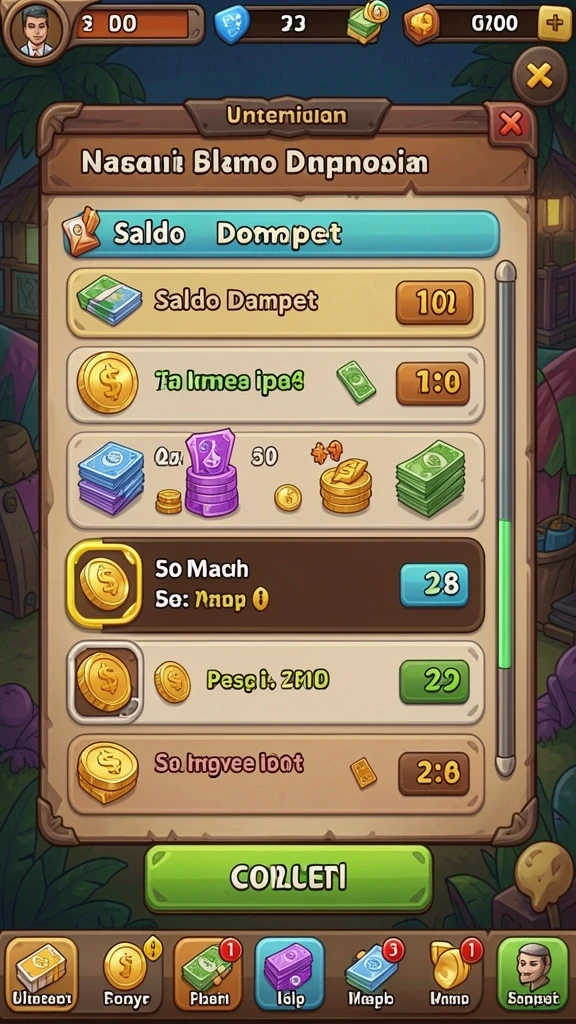Tap the round yellow X button
The height and width of the screenshot is (1024, 576).
click(x=539, y=77)
